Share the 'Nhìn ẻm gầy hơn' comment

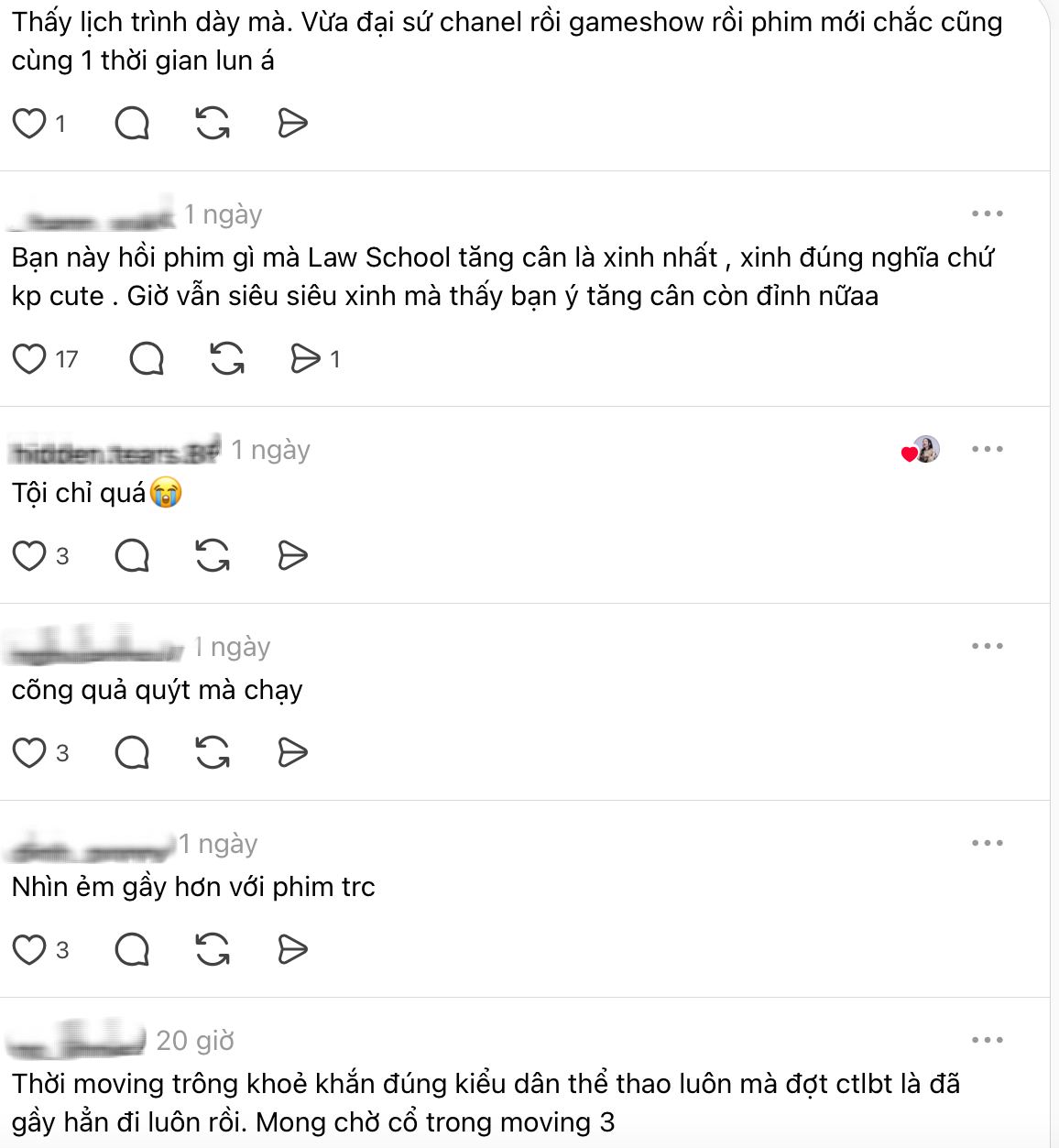coord(292,949)
